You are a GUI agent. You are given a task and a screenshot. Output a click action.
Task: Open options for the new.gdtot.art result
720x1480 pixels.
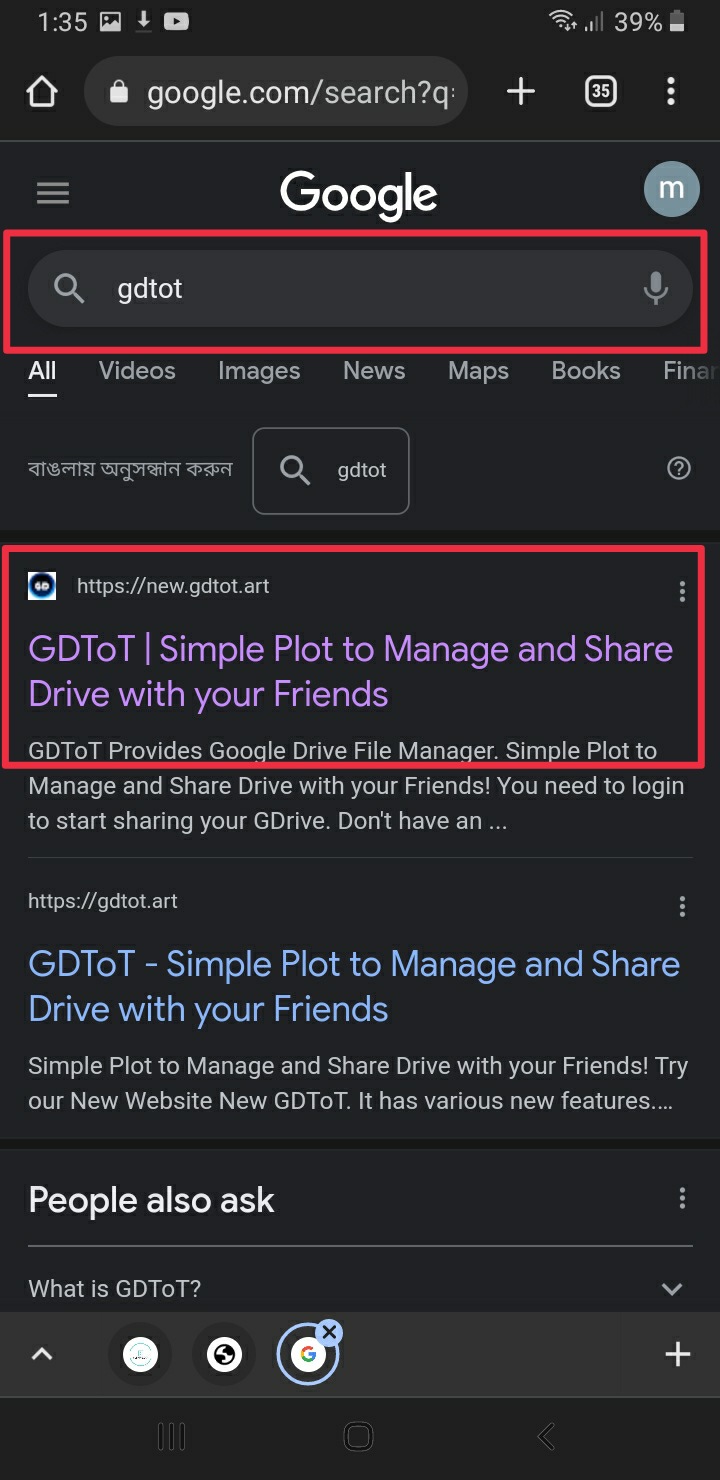682,592
